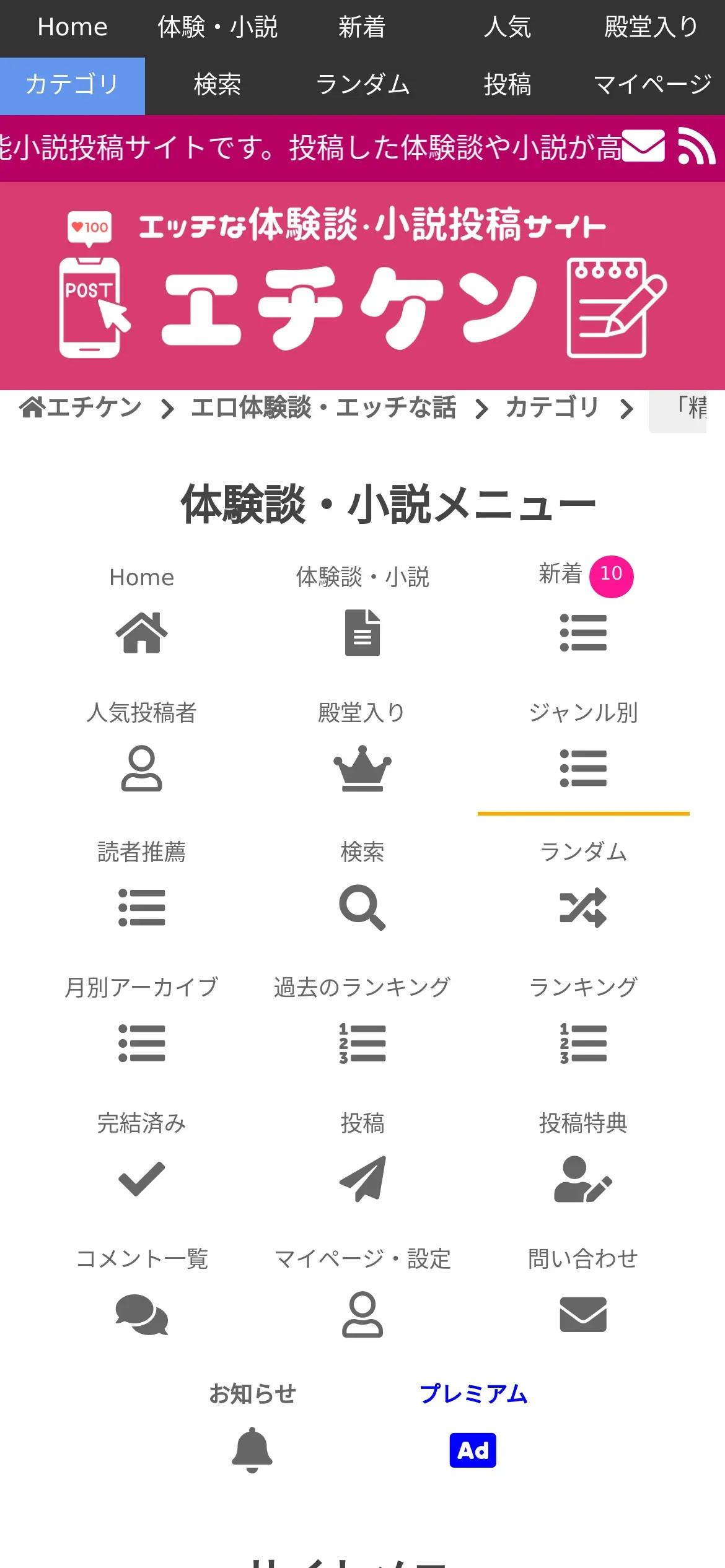Open 新着 in the top navigation bar

(x=362, y=28)
